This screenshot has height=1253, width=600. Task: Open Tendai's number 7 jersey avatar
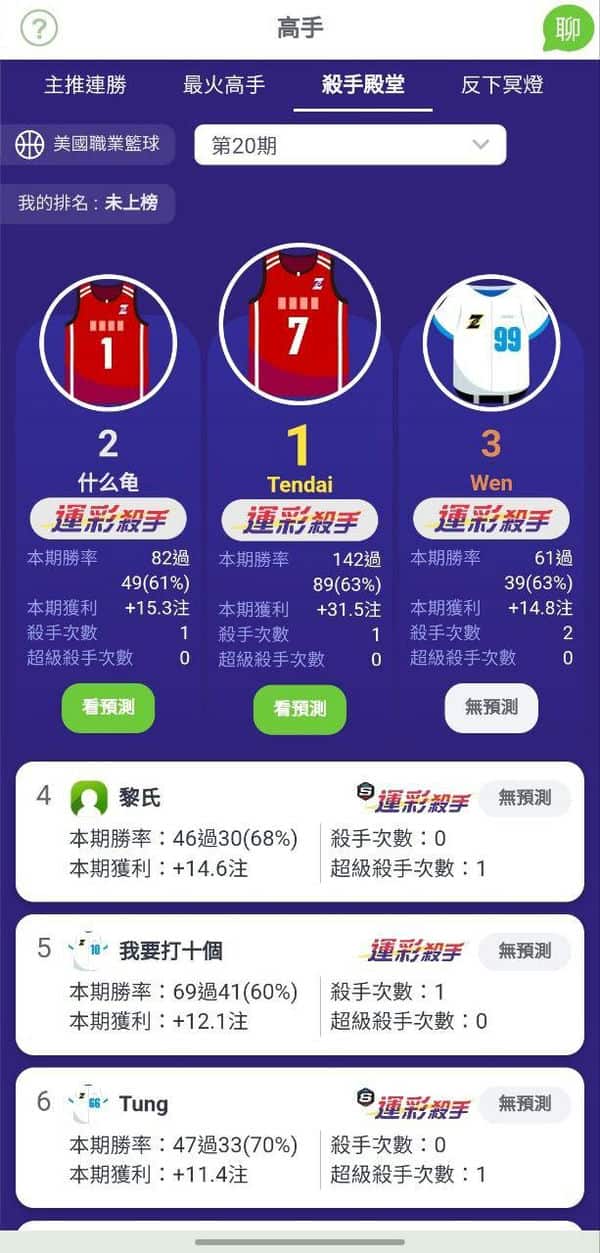(299, 323)
